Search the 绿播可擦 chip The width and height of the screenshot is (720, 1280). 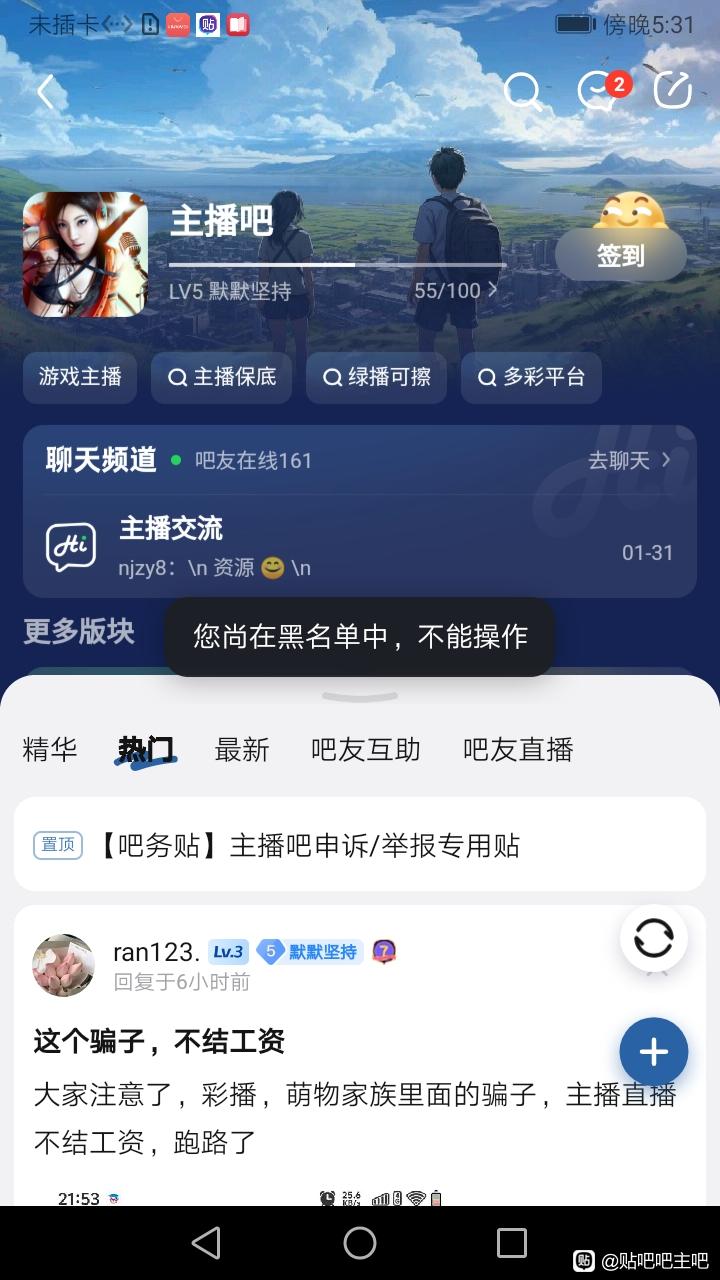pyautogui.click(x=376, y=377)
